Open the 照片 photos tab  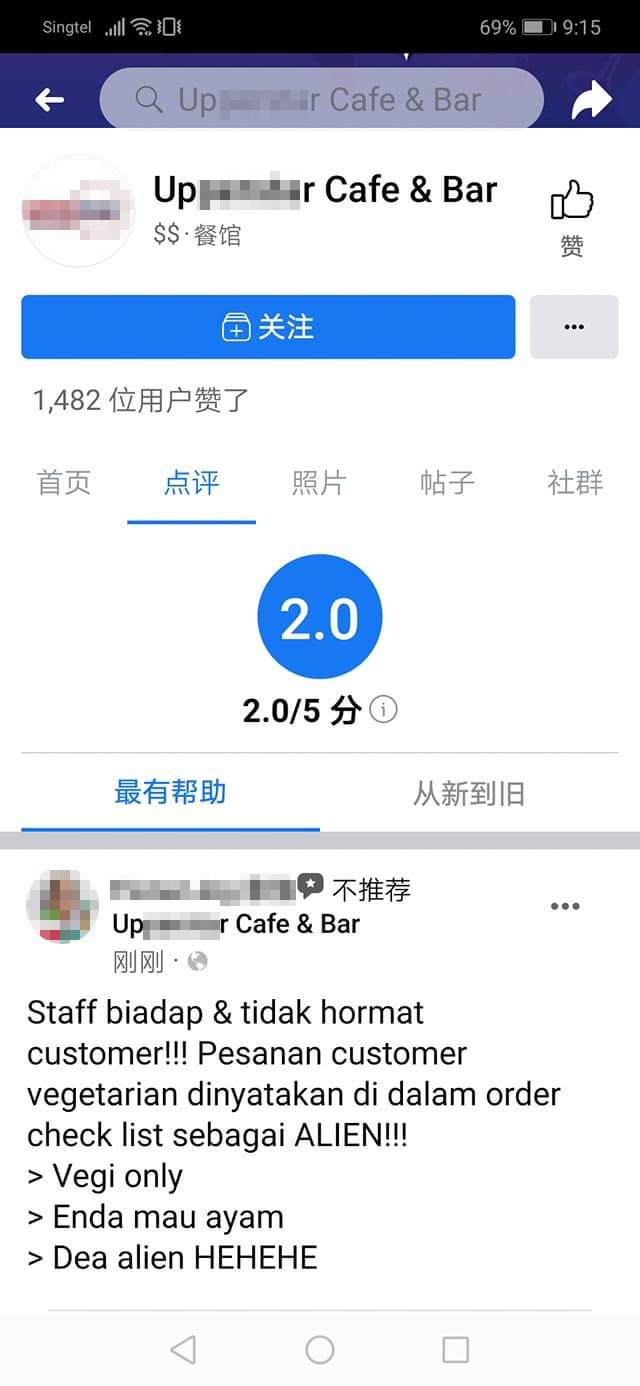click(319, 483)
